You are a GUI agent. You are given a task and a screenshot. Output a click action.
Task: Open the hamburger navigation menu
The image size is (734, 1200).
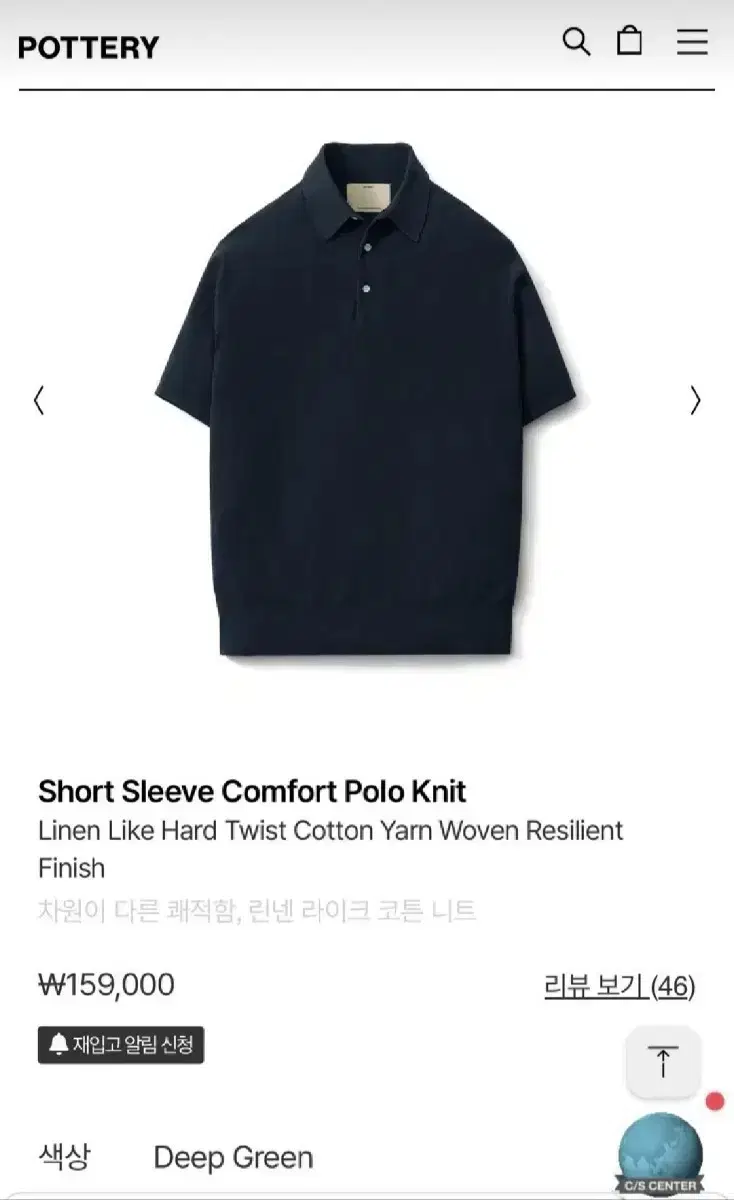[692, 43]
